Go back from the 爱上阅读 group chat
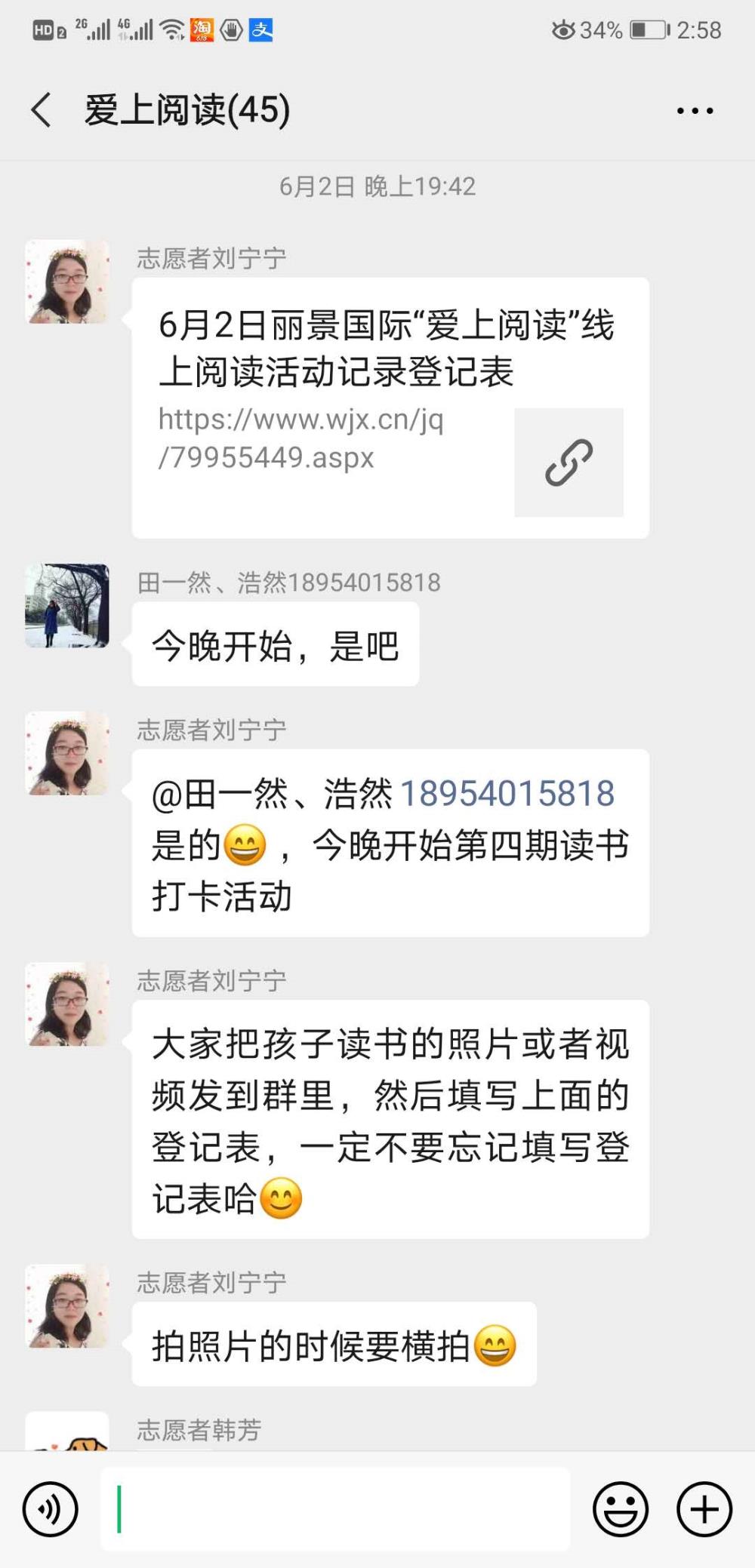The height and width of the screenshot is (1568, 755). [42, 110]
